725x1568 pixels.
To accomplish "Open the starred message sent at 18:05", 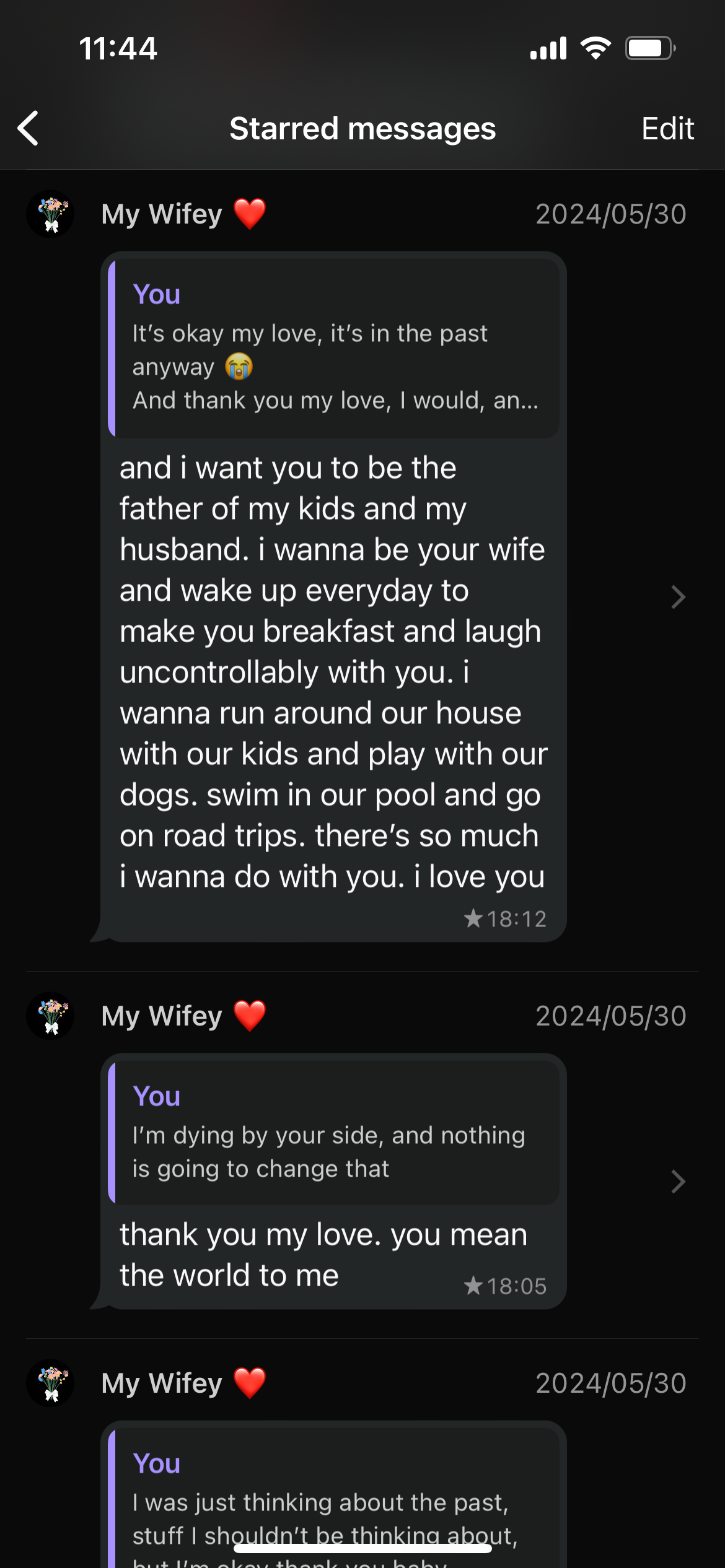I will tap(322, 1255).
